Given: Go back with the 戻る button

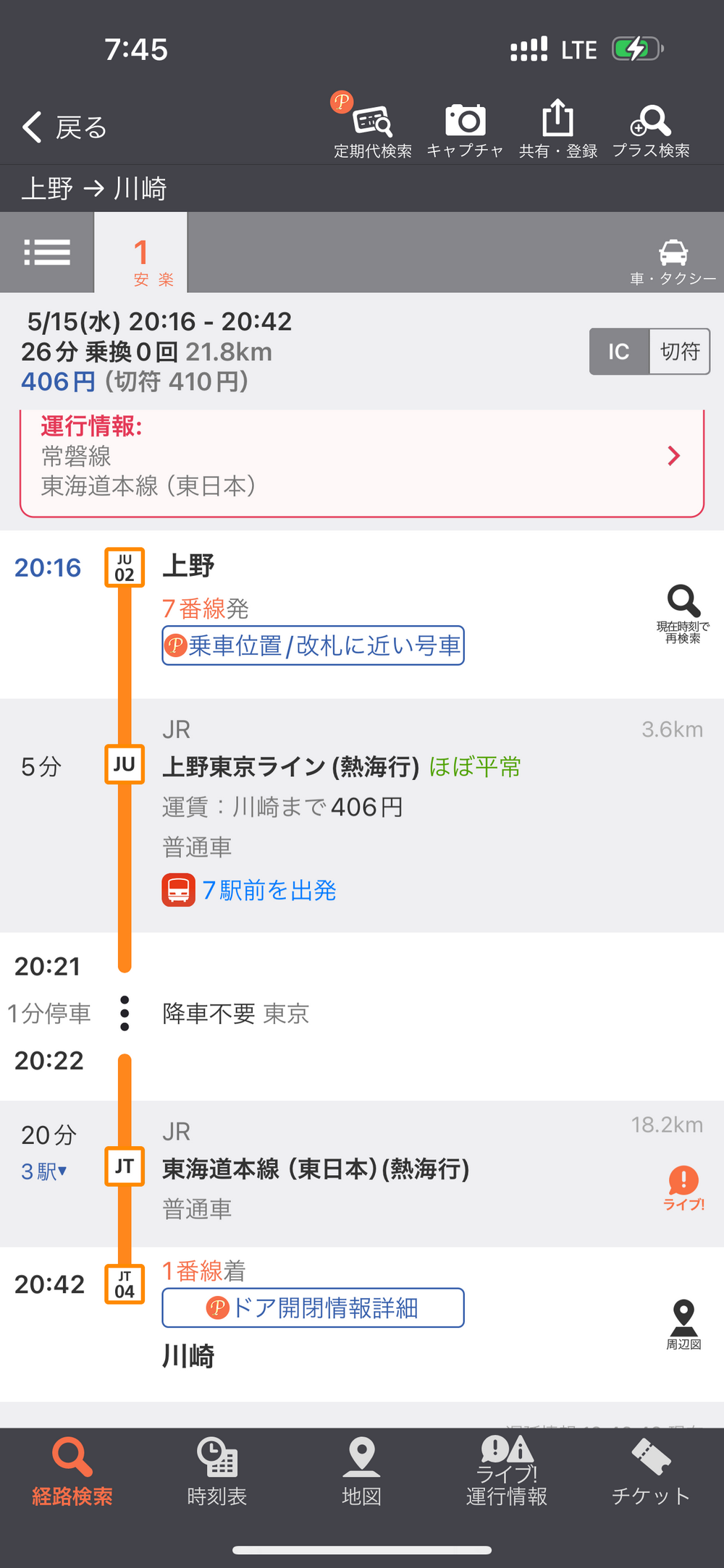Looking at the screenshot, I should [x=65, y=127].
